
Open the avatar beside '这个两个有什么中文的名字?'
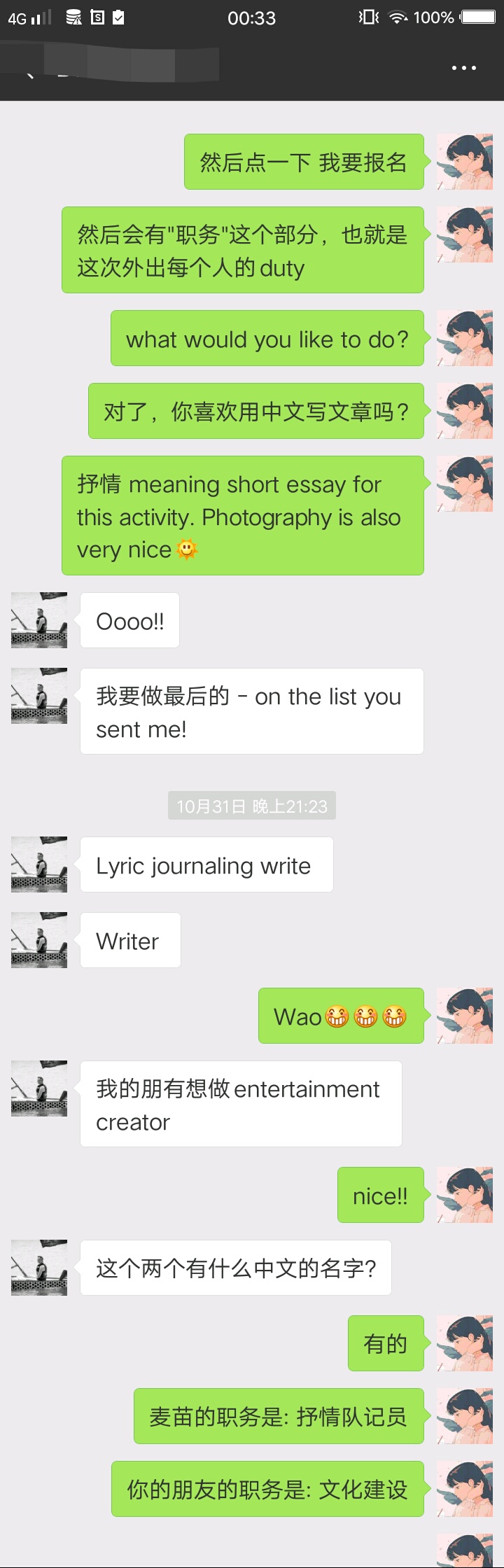[x=39, y=1268]
